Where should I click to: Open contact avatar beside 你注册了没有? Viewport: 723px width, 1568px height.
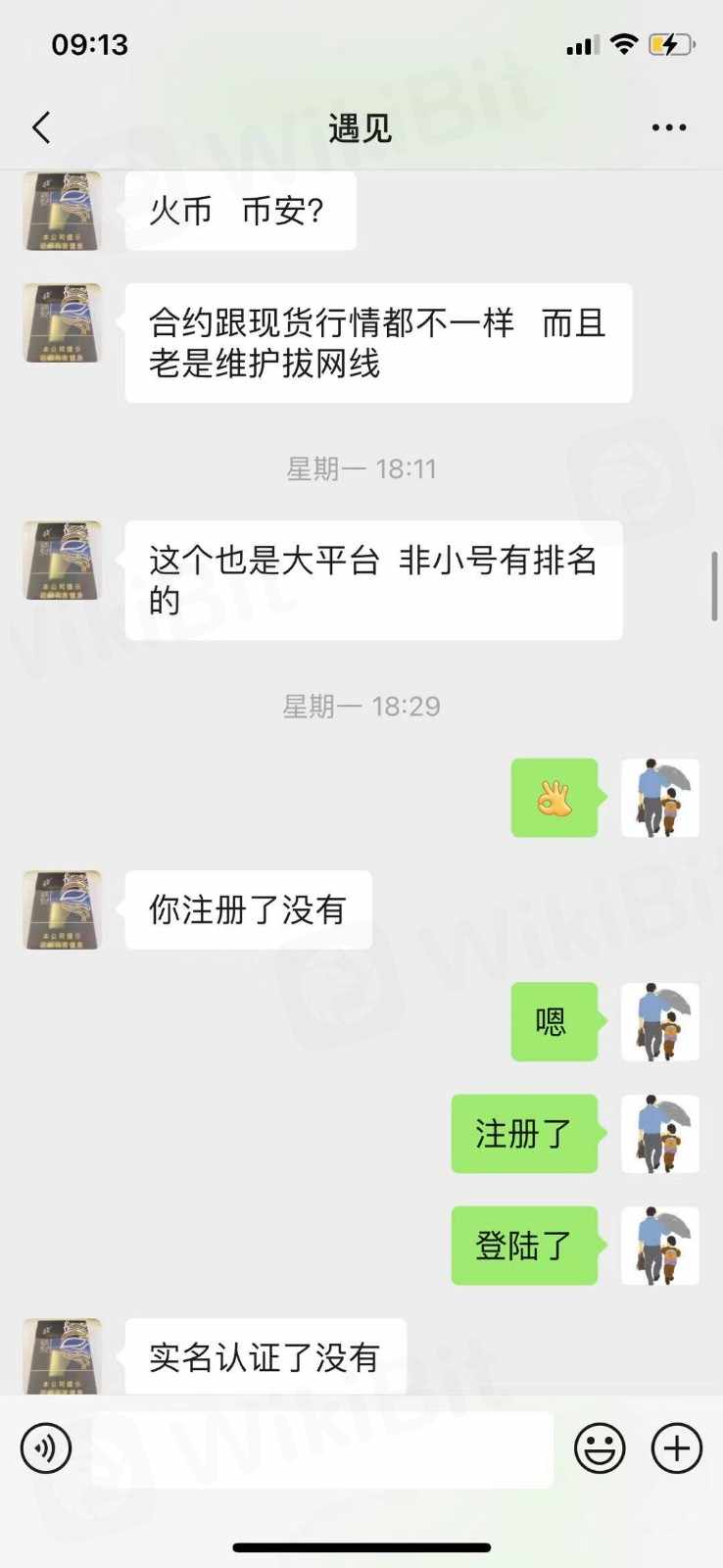62,909
